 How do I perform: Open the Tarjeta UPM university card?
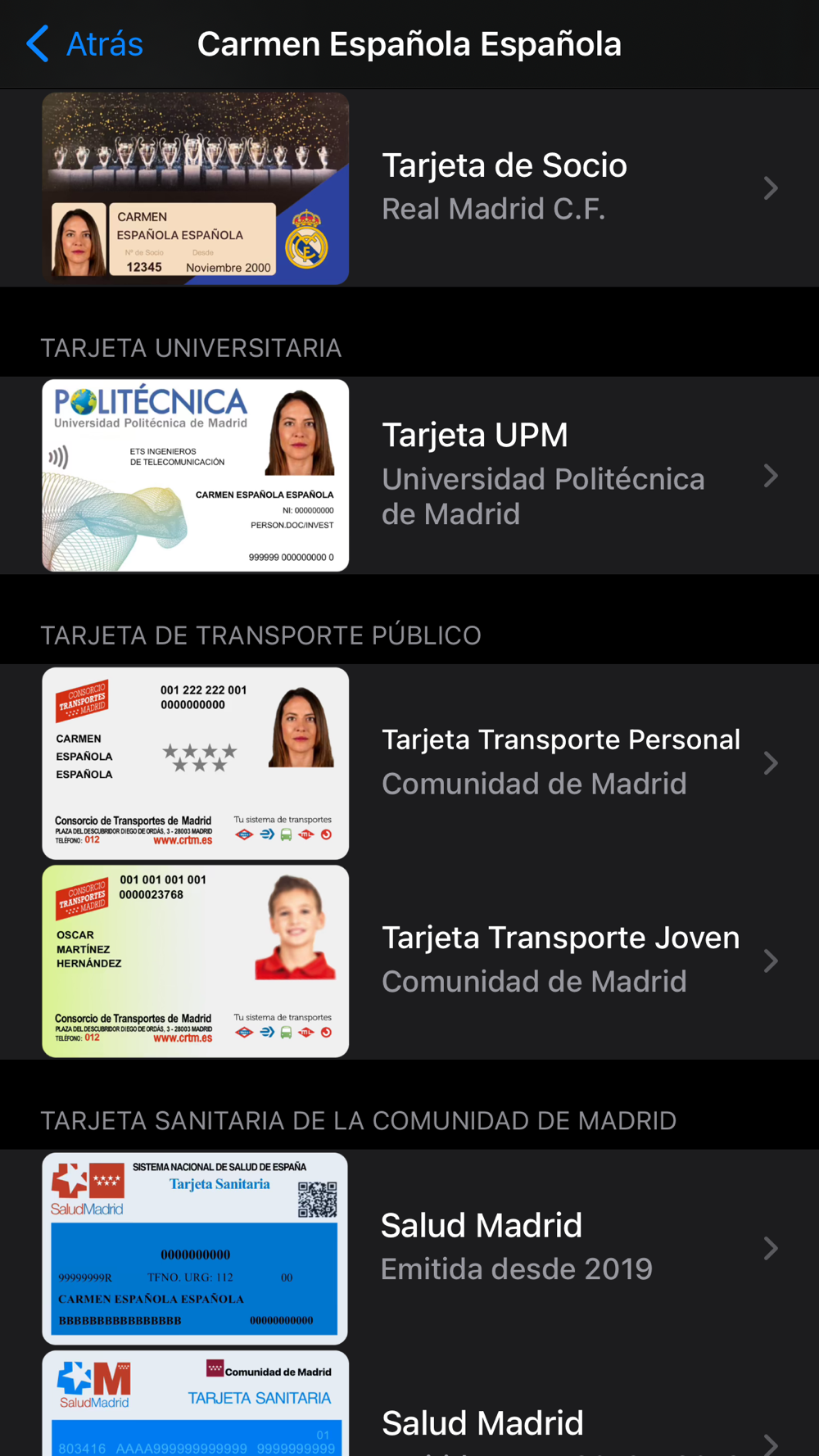pos(542,474)
